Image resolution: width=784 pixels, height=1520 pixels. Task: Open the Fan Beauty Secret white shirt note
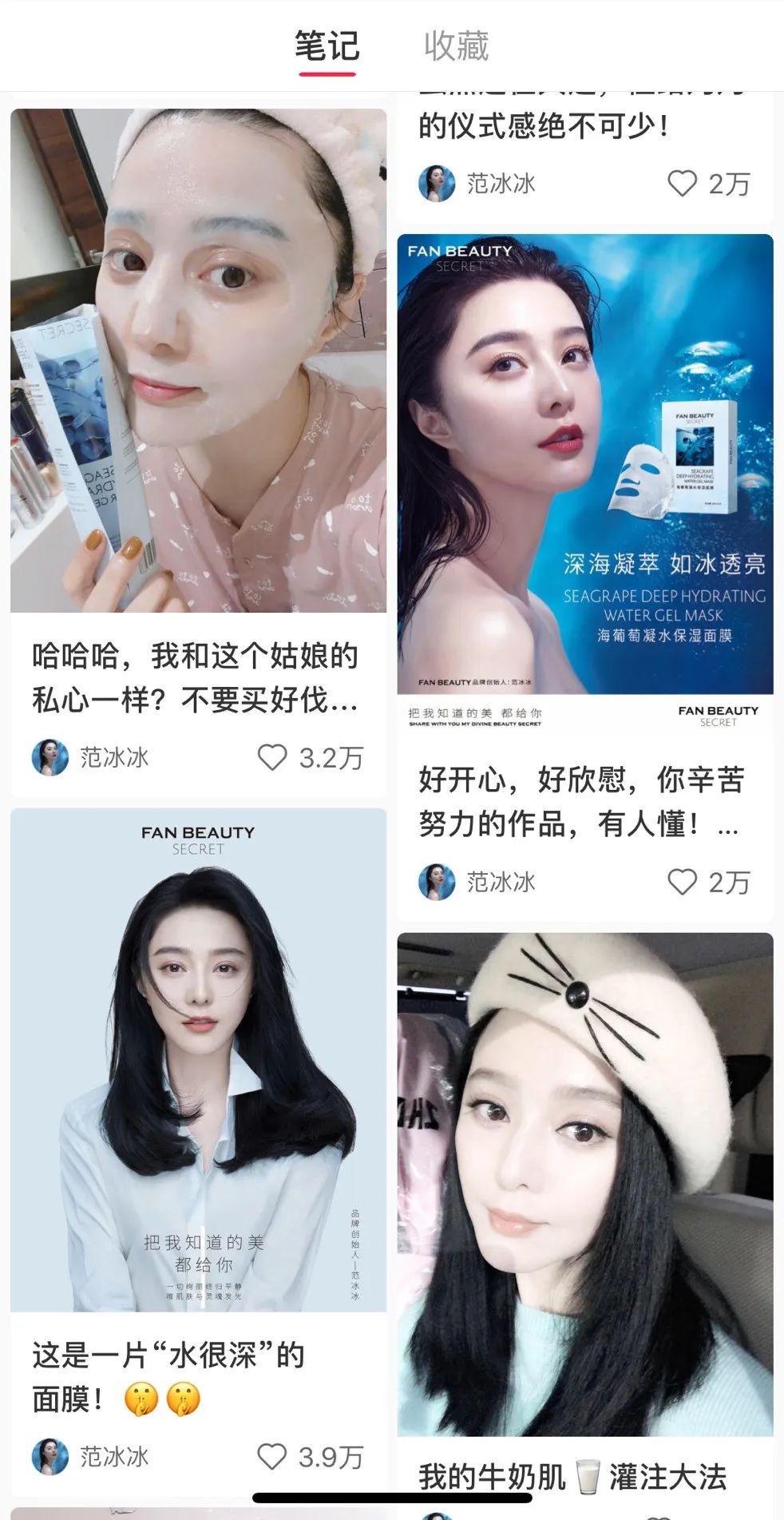[198, 1059]
